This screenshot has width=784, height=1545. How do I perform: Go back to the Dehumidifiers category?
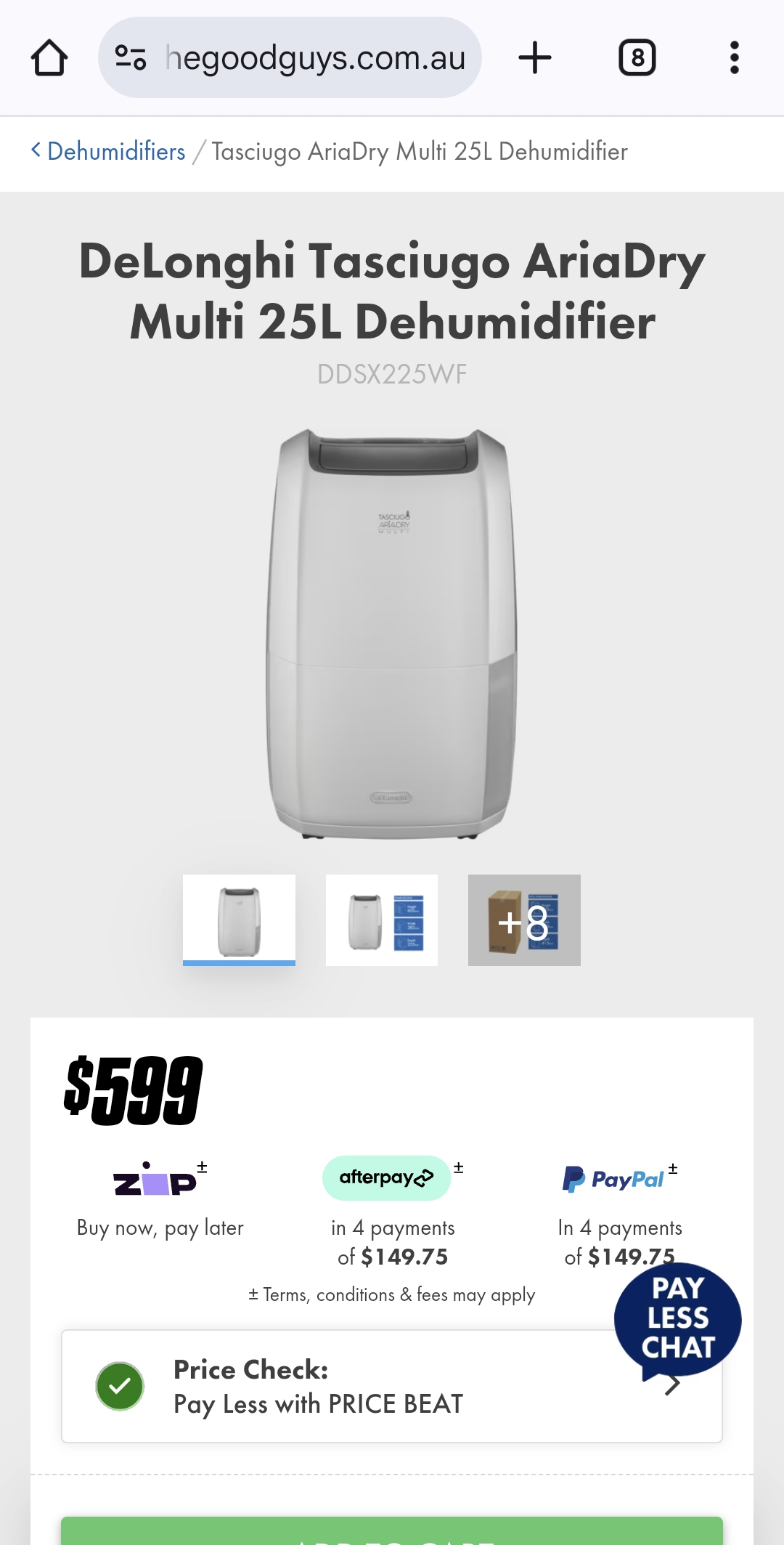(108, 152)
